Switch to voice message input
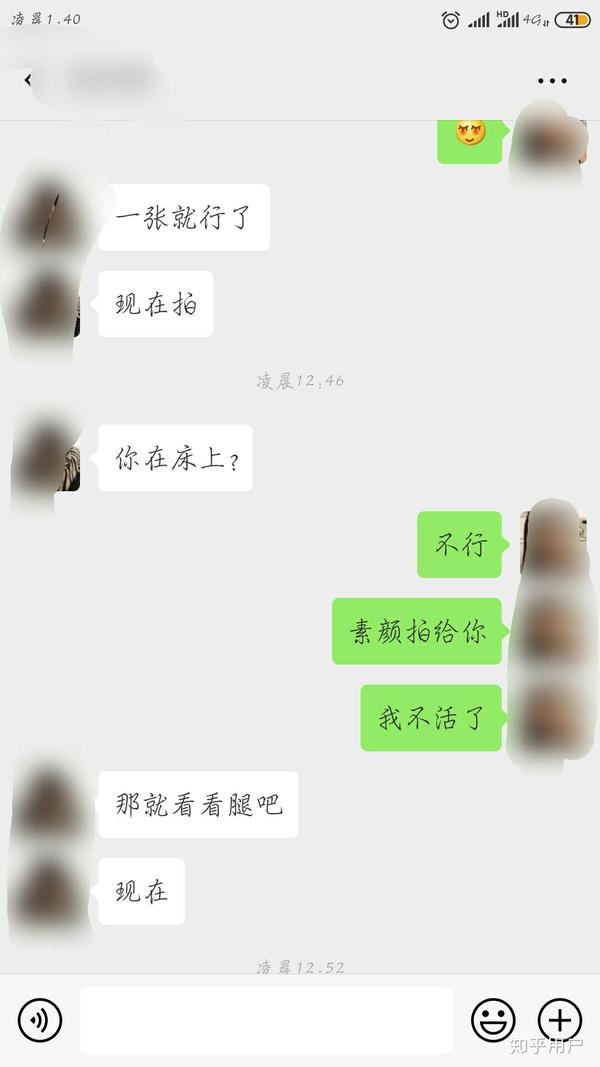Viewport: 600px width, 1067px height. pyautogui.click(x=40, y=1020)
